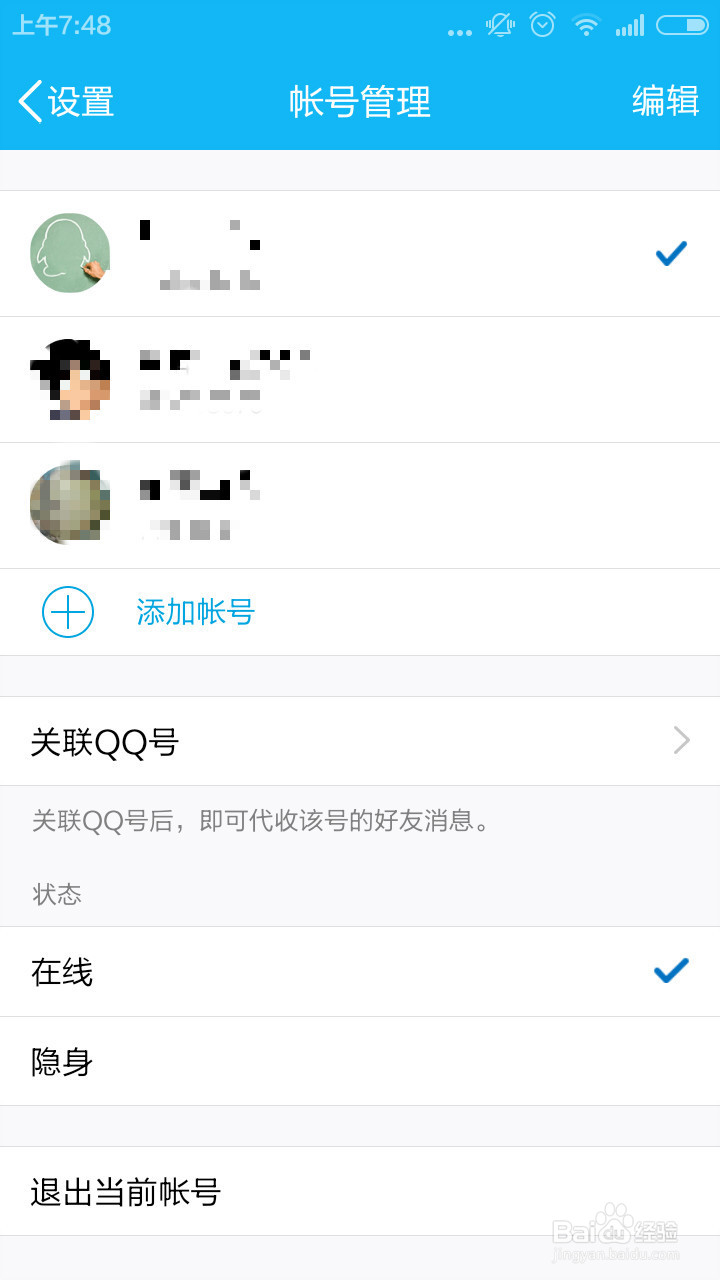Set status to 在线
Viewport: 720px width, 1280px height.
(x=360, y=972)
